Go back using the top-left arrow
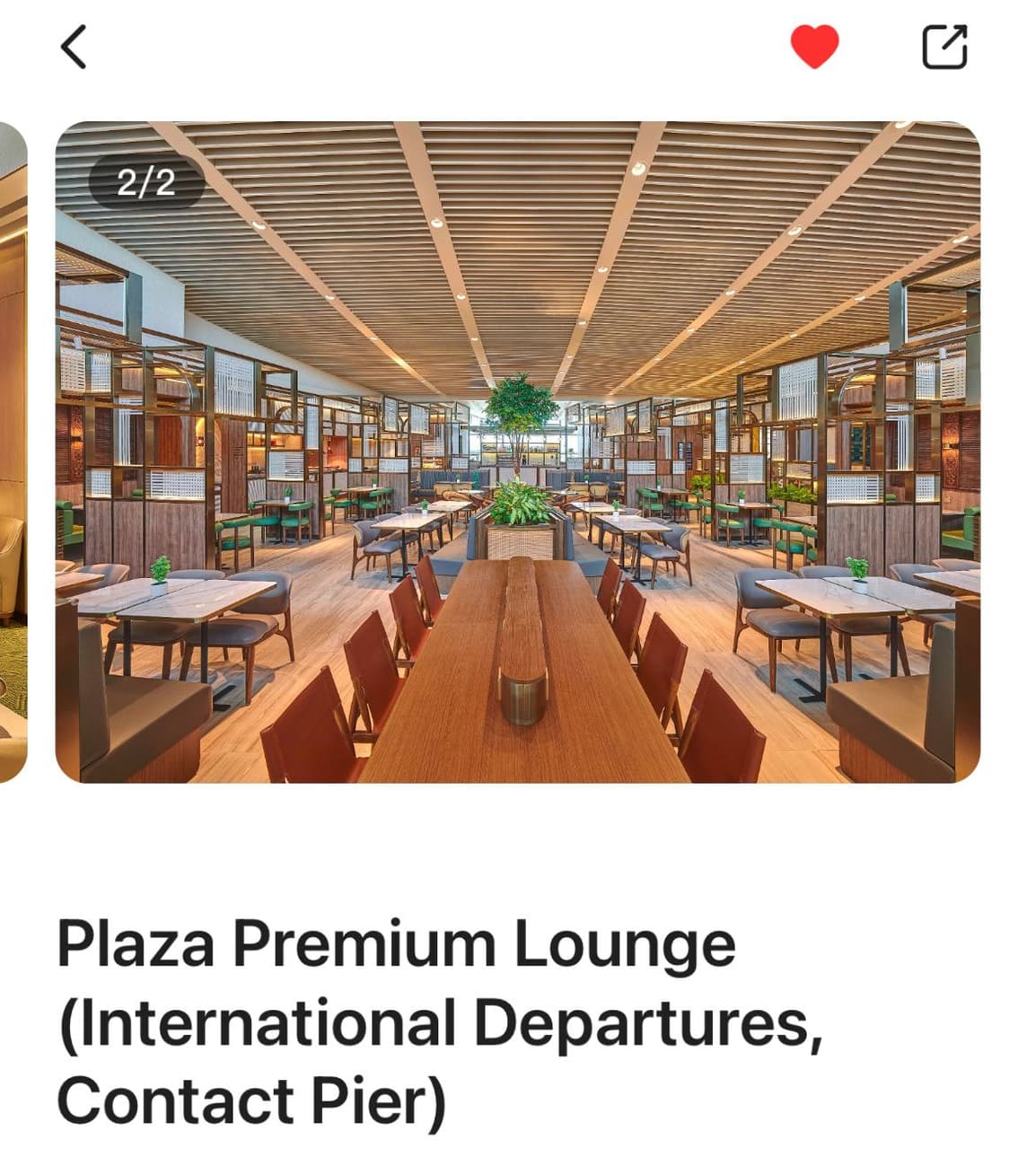This screenshot has width=1036, height=1149. pos(74,47)
